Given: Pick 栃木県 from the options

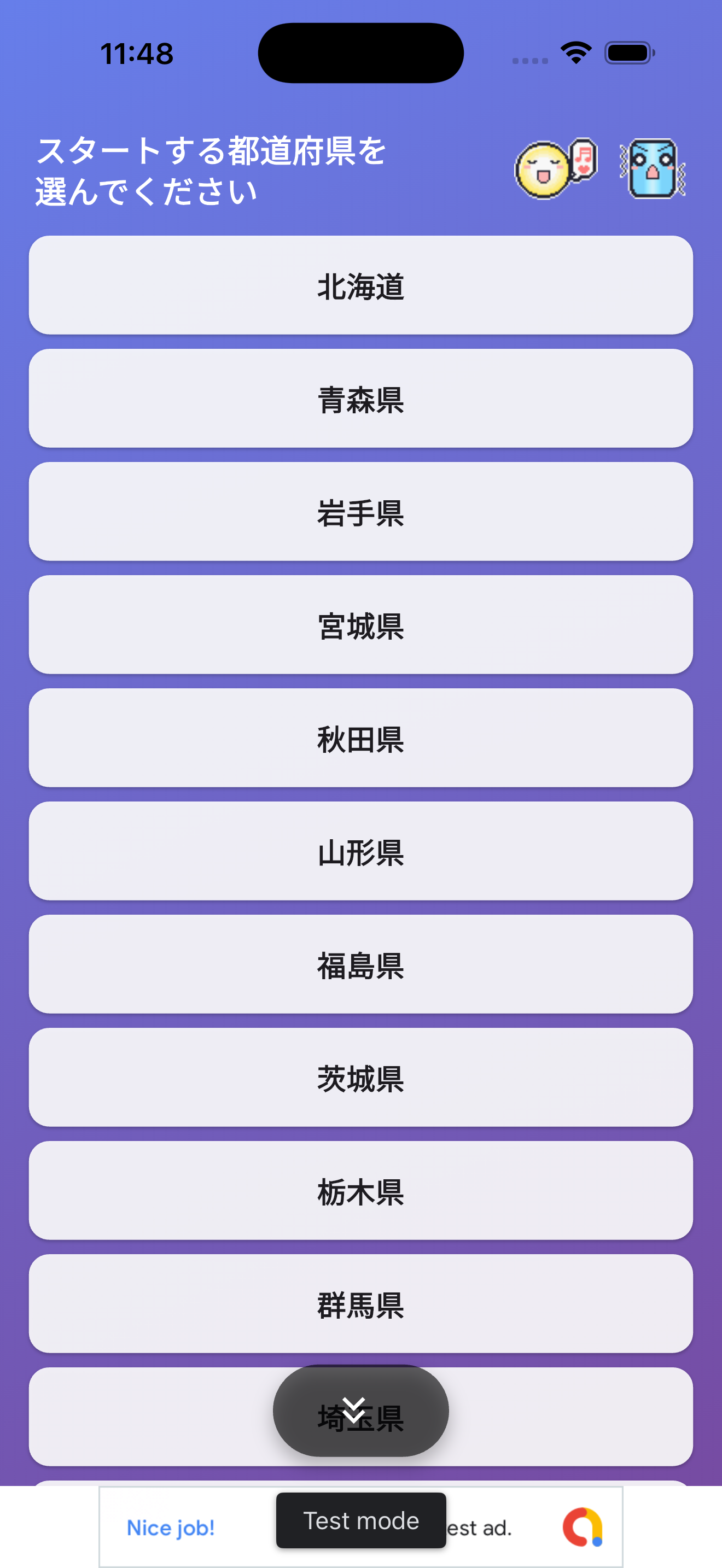Looking at the screenshot, I should pyautogui.click(x=360, y=1191).
